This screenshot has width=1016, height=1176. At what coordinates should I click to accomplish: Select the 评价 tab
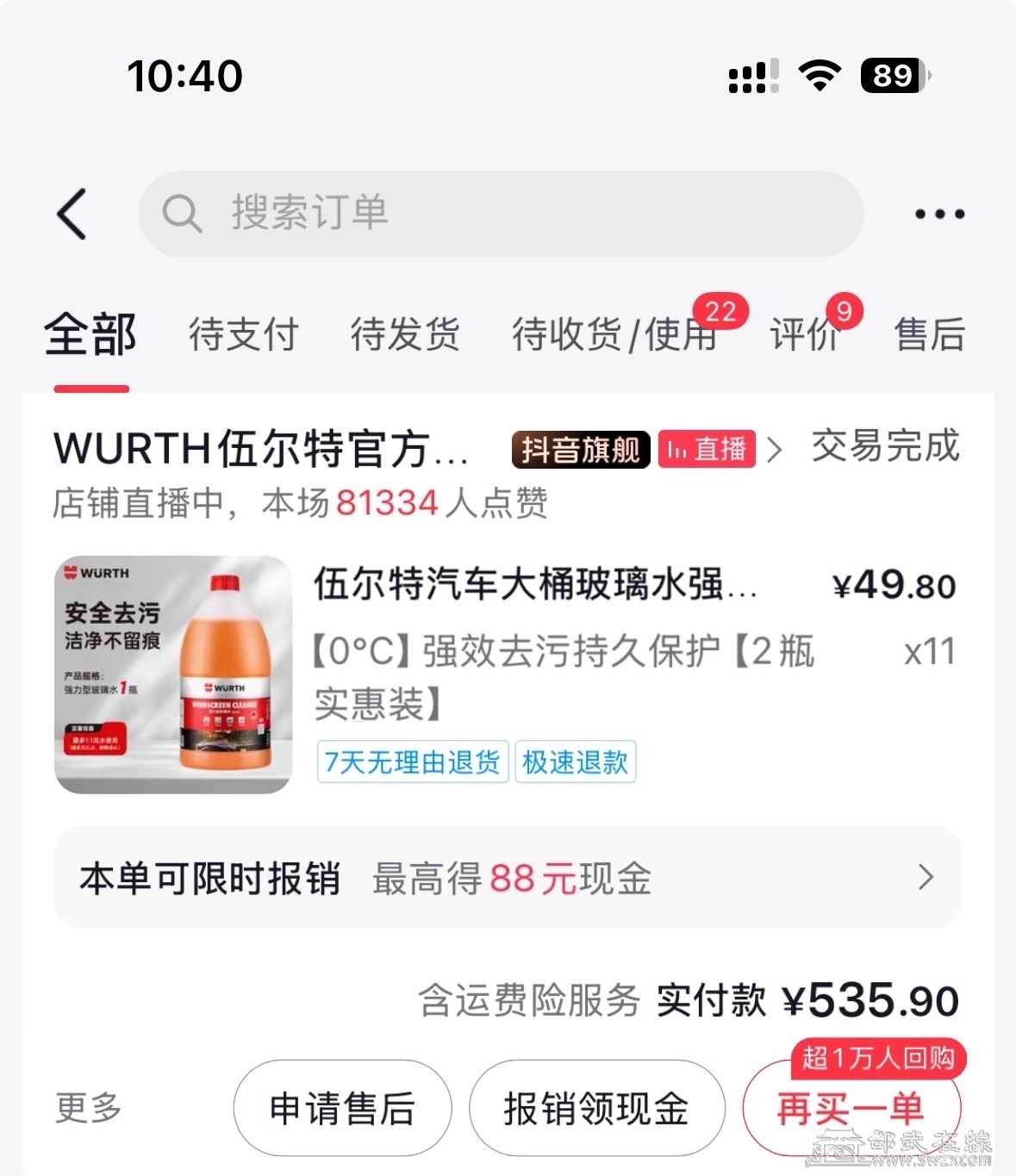pos(803,334)
